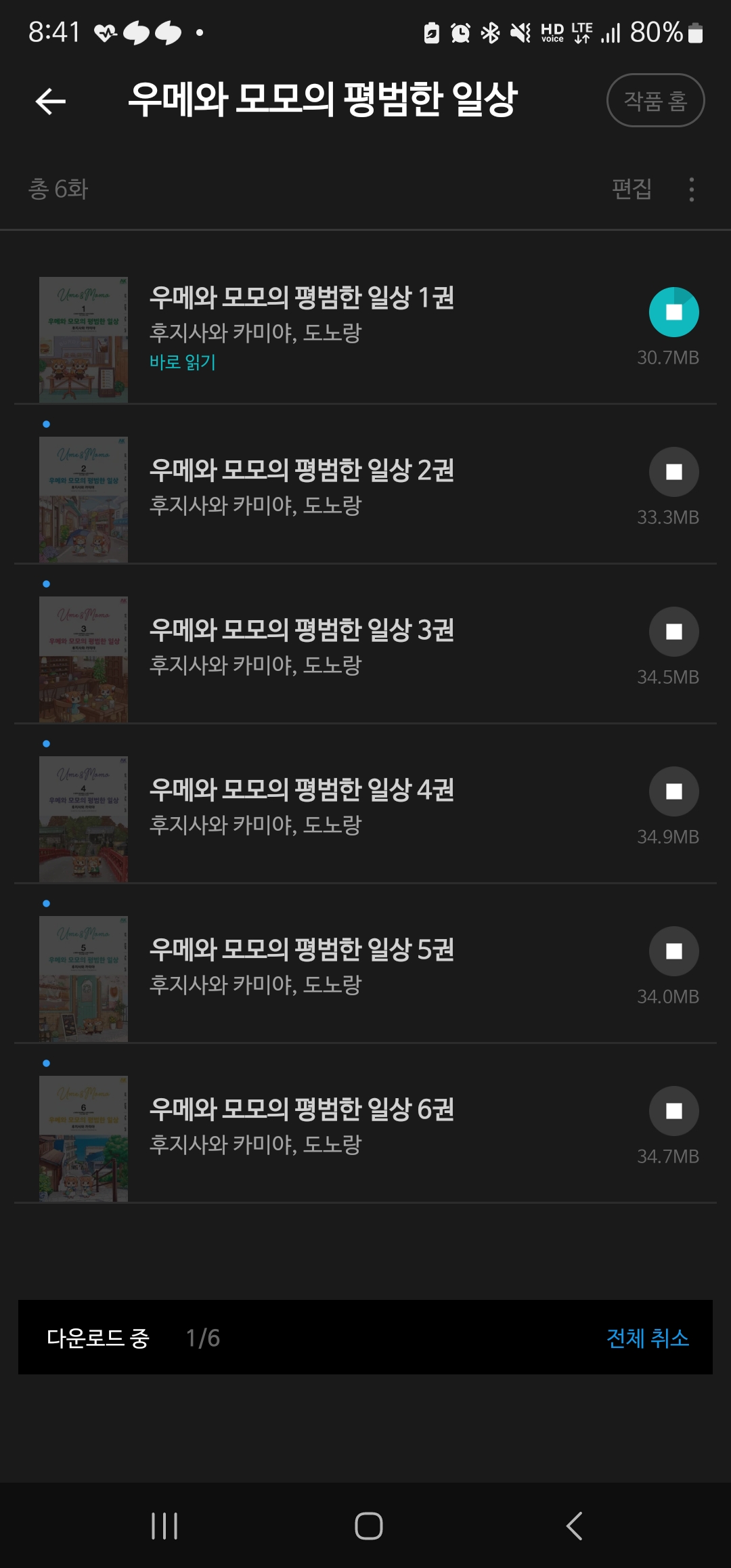
Task: Stop downloading volume 1권
Action: pyautogui.click(x=673, y=312)
